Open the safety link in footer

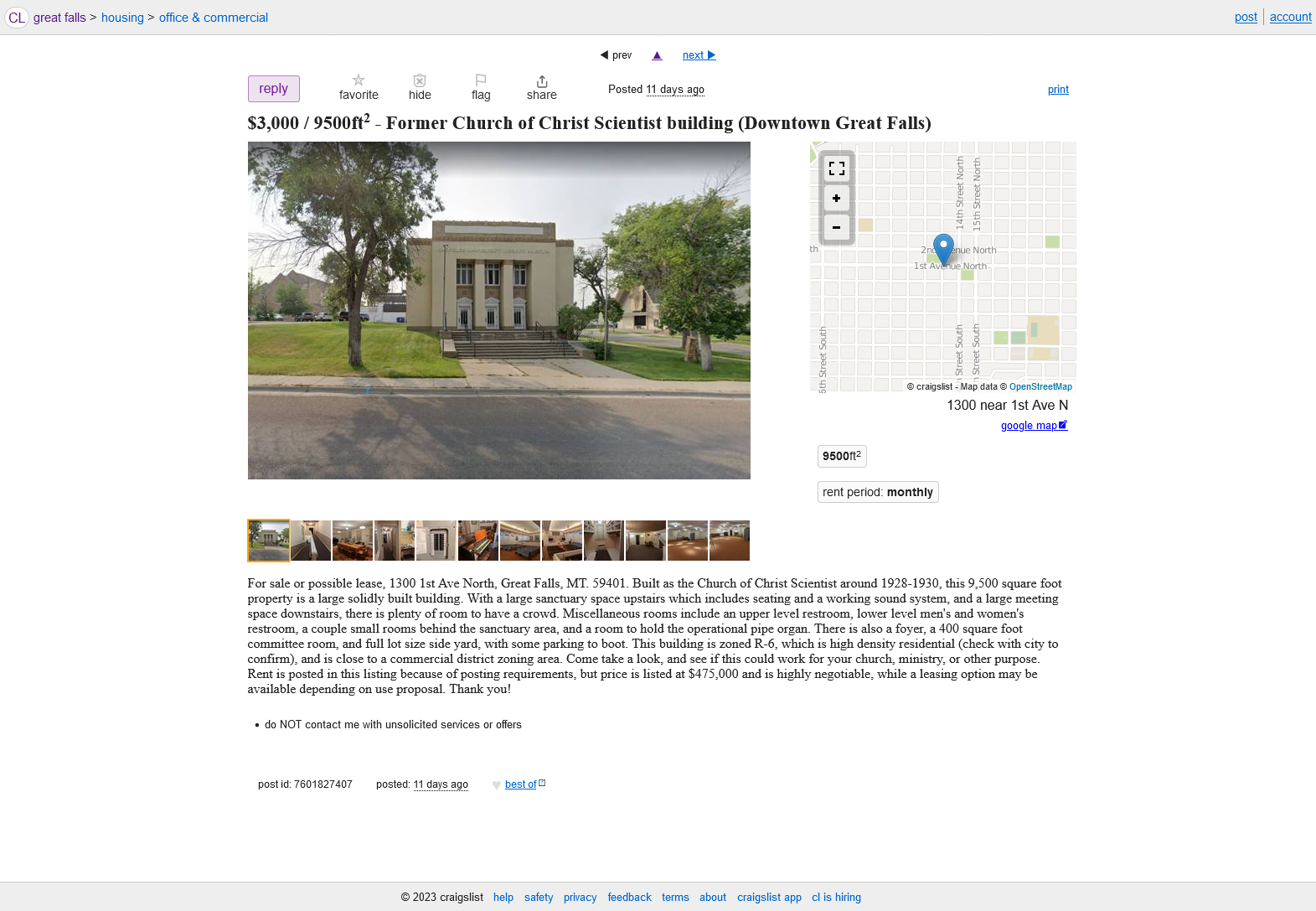pyautogui.click(x=539, y=898)
